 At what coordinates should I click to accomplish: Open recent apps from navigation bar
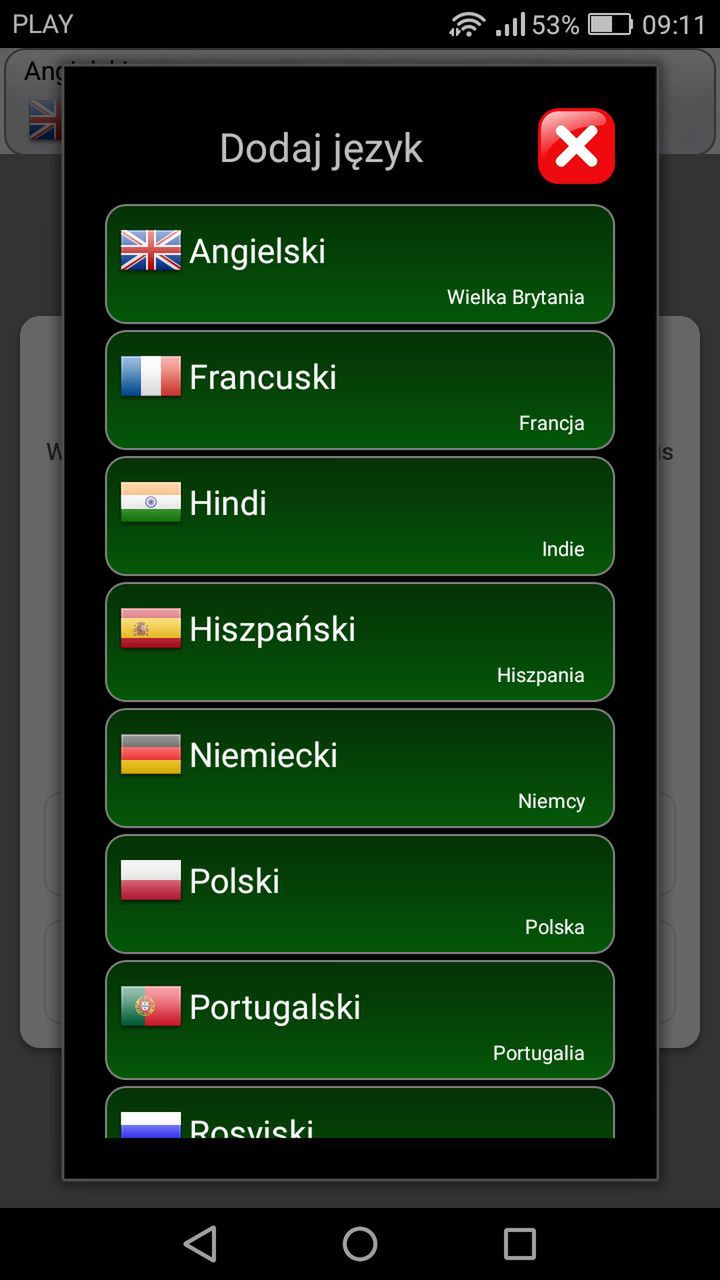tap(520, 1244)
